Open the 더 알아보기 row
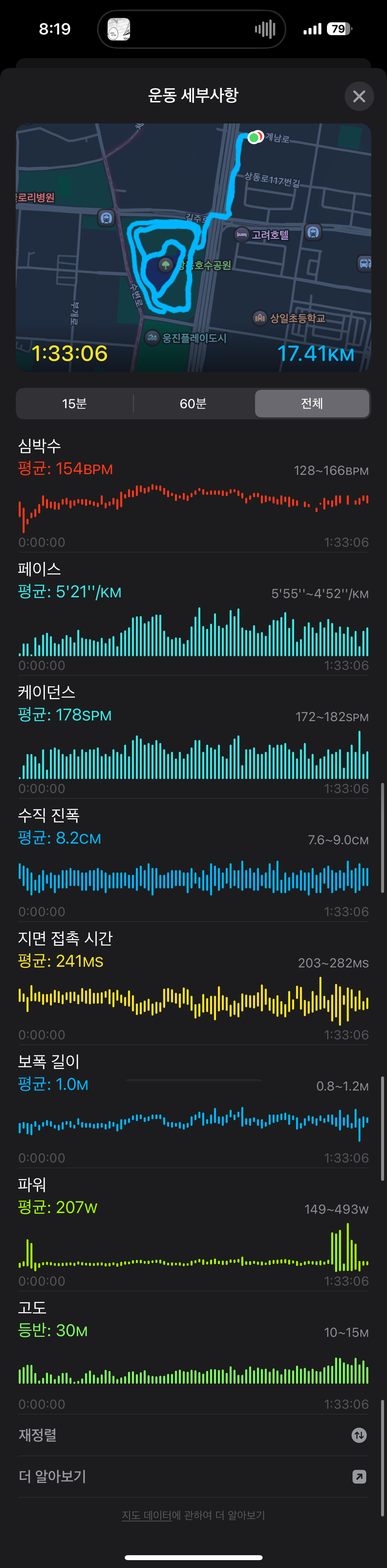Viewport: 387px width, 1568px height. coord(194,1477)
